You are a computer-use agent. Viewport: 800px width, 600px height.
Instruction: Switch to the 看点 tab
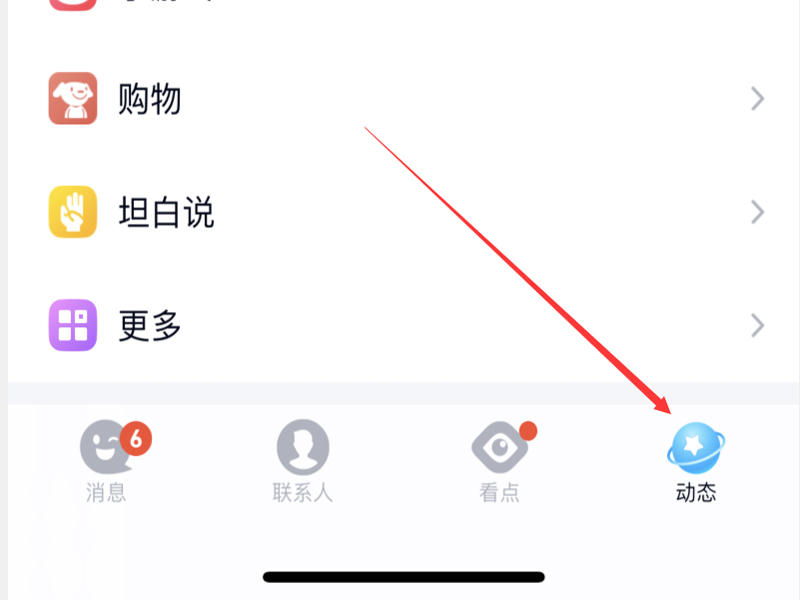pos(499,460)
